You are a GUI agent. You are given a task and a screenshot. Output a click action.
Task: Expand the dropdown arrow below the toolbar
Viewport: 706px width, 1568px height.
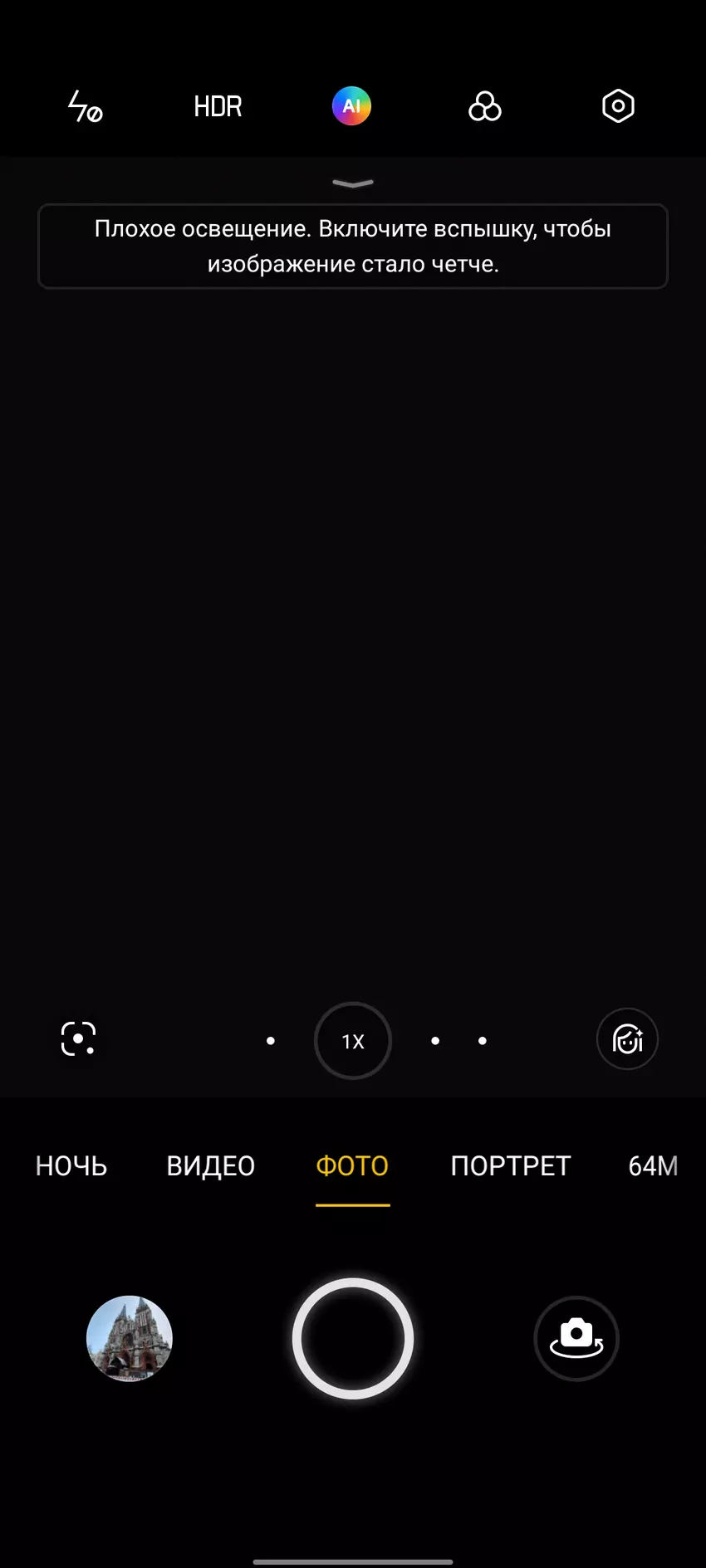tap(353, 183)
